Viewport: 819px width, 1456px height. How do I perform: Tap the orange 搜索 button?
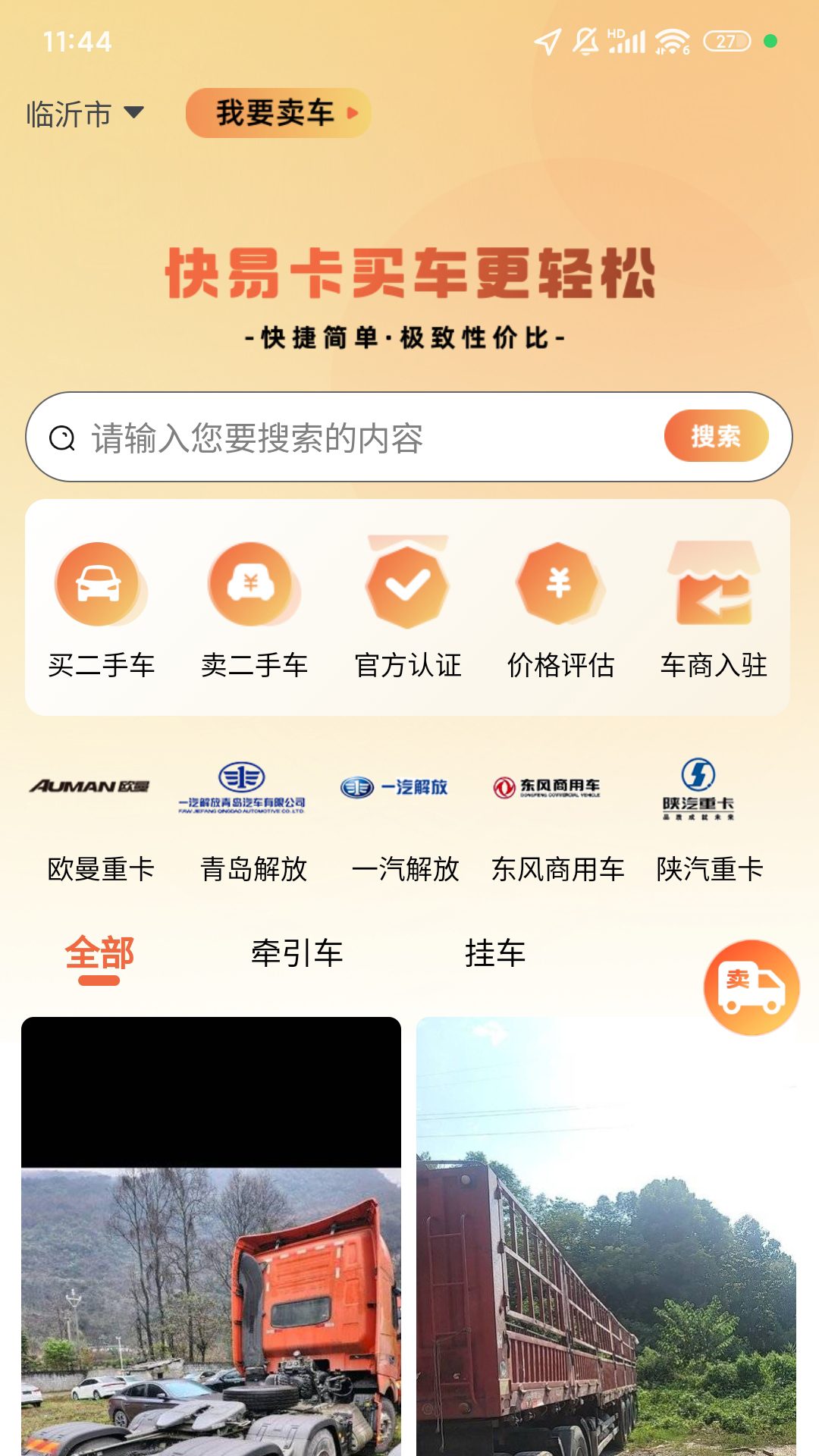(716, 436)
